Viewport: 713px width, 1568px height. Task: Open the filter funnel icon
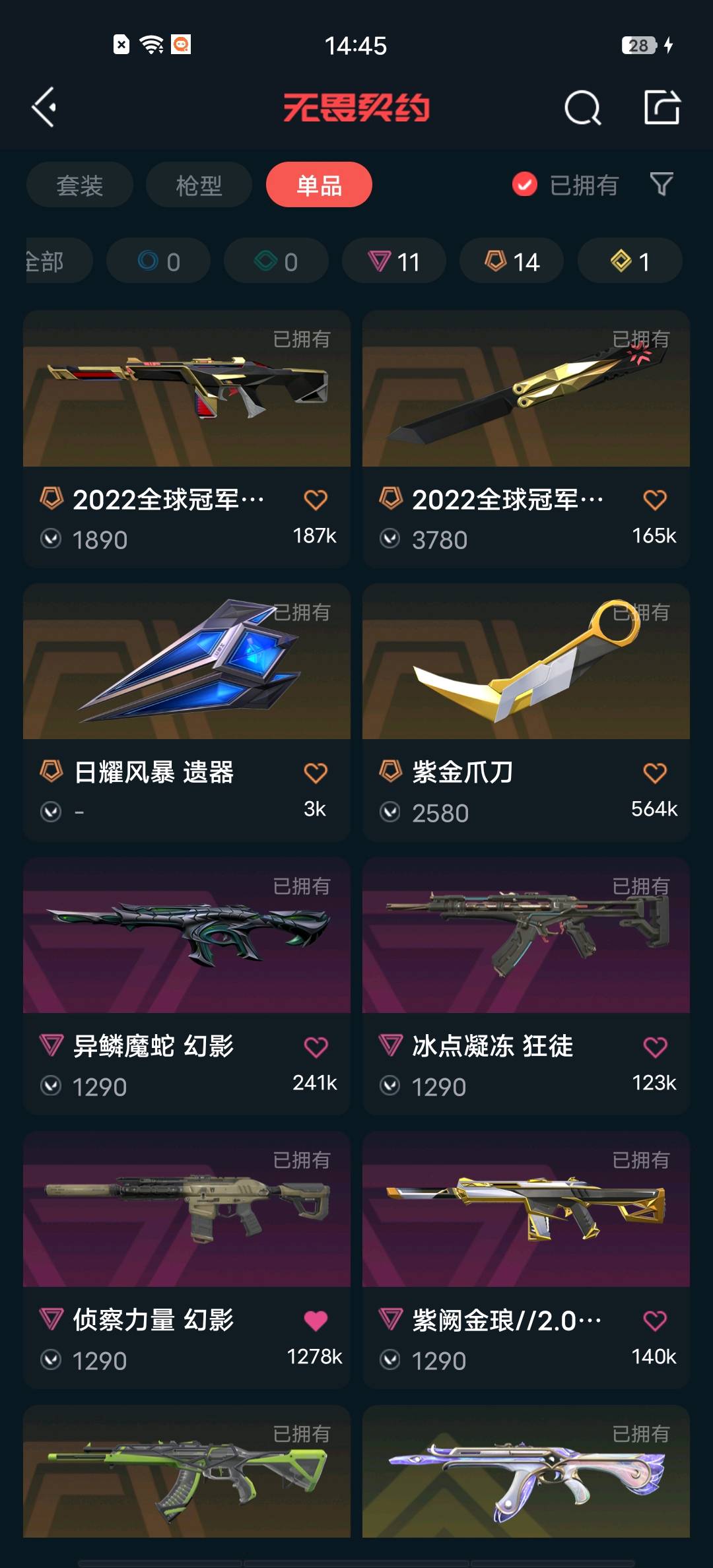(661, 184)
